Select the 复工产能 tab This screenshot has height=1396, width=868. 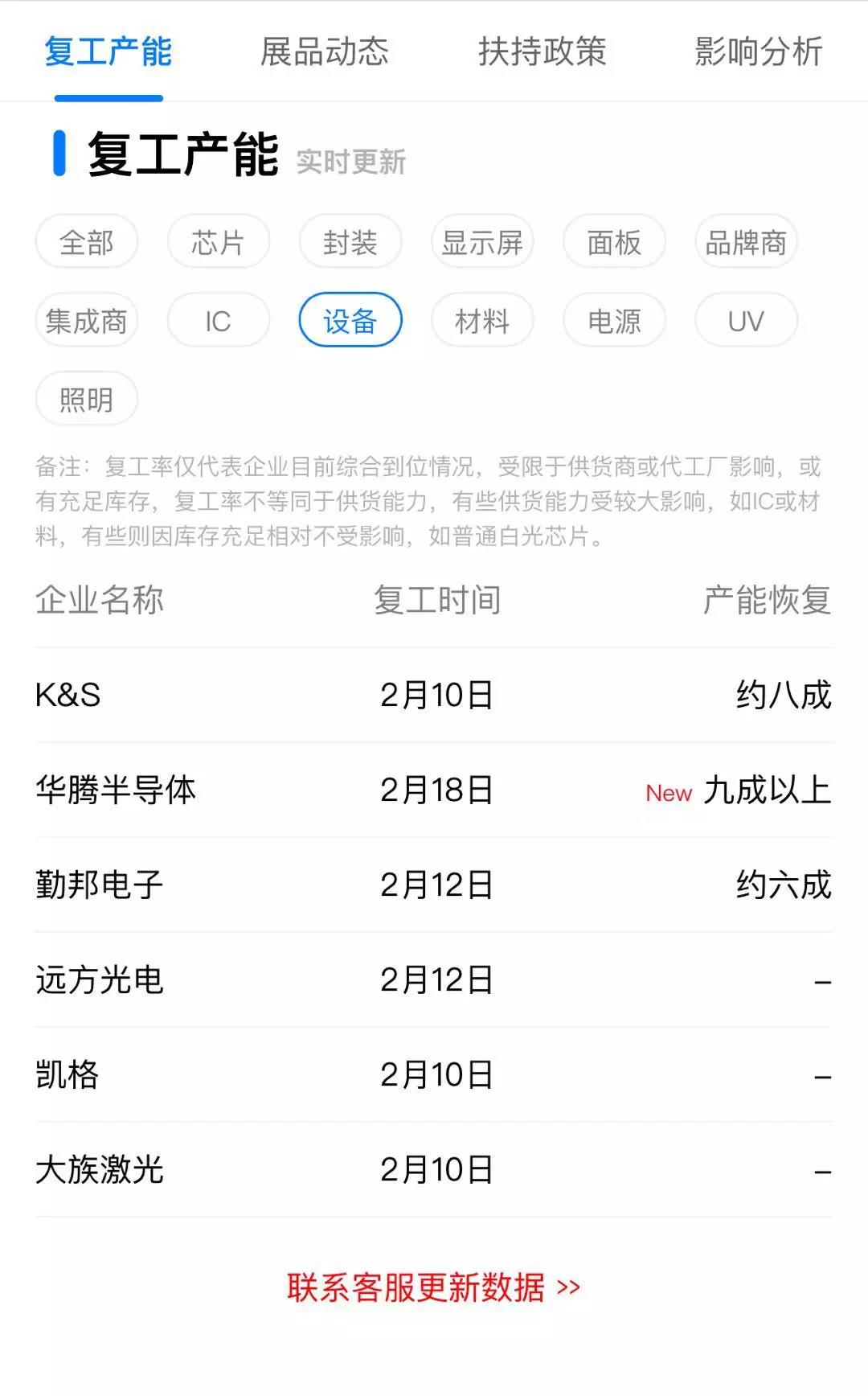[x=108, y=52]
